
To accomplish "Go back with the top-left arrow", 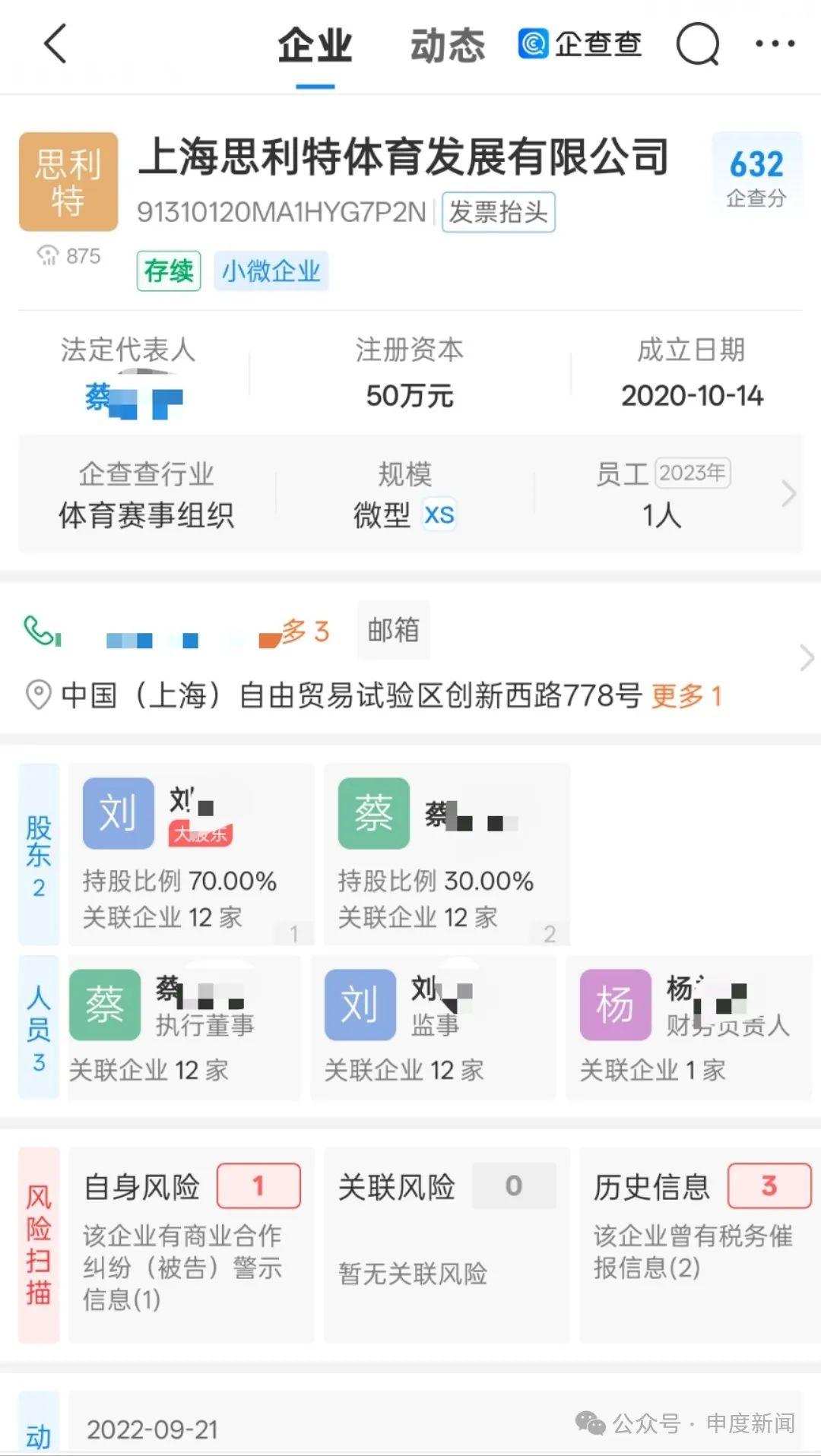I will coord(55,43).
